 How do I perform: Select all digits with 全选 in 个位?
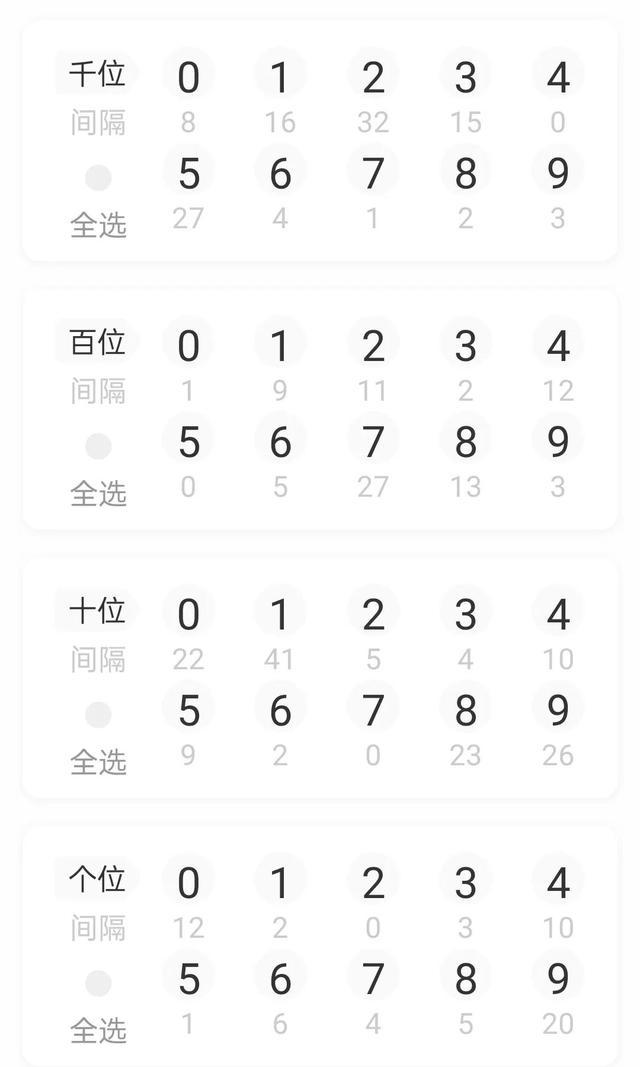pos(98,985)
